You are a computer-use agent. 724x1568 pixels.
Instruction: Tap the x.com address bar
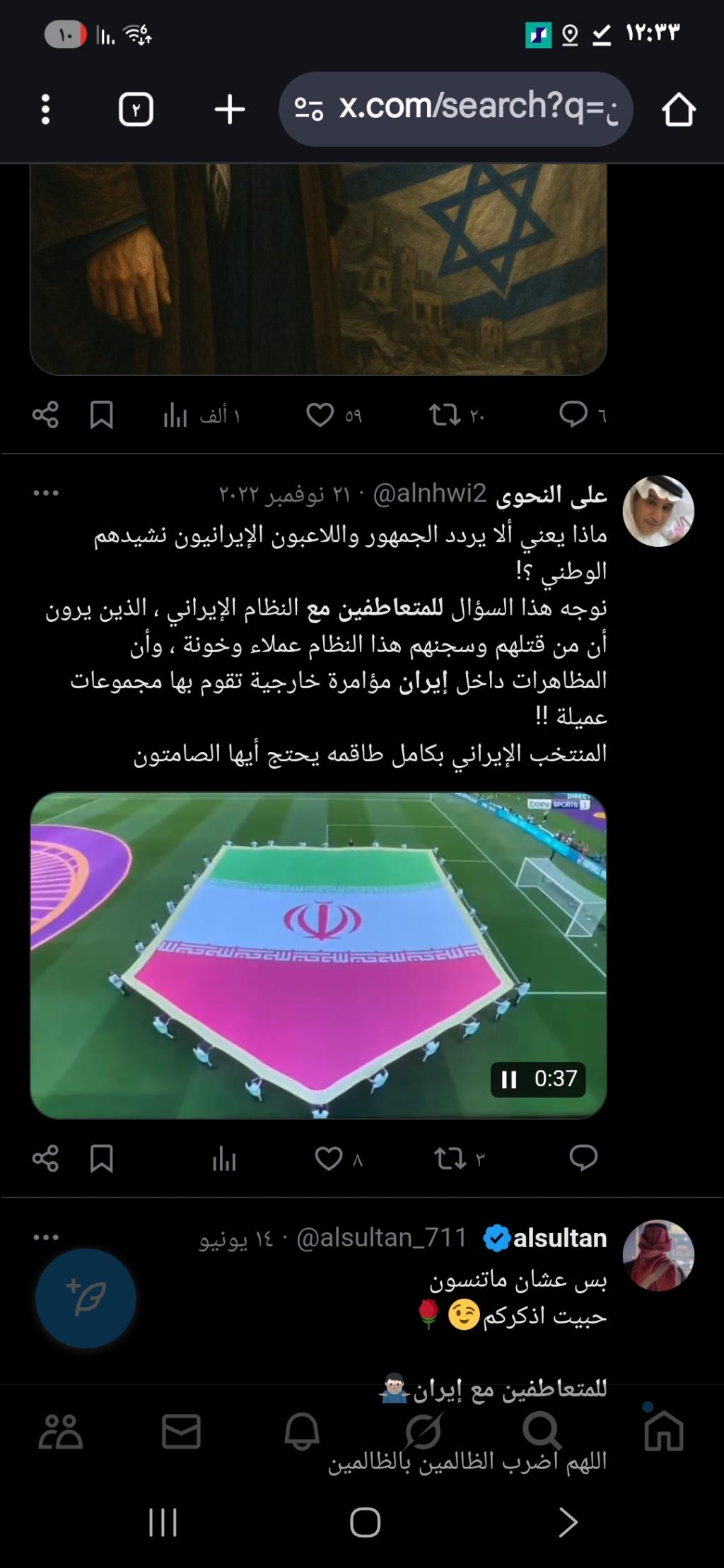pyautogui.click(x=456, y=109)
